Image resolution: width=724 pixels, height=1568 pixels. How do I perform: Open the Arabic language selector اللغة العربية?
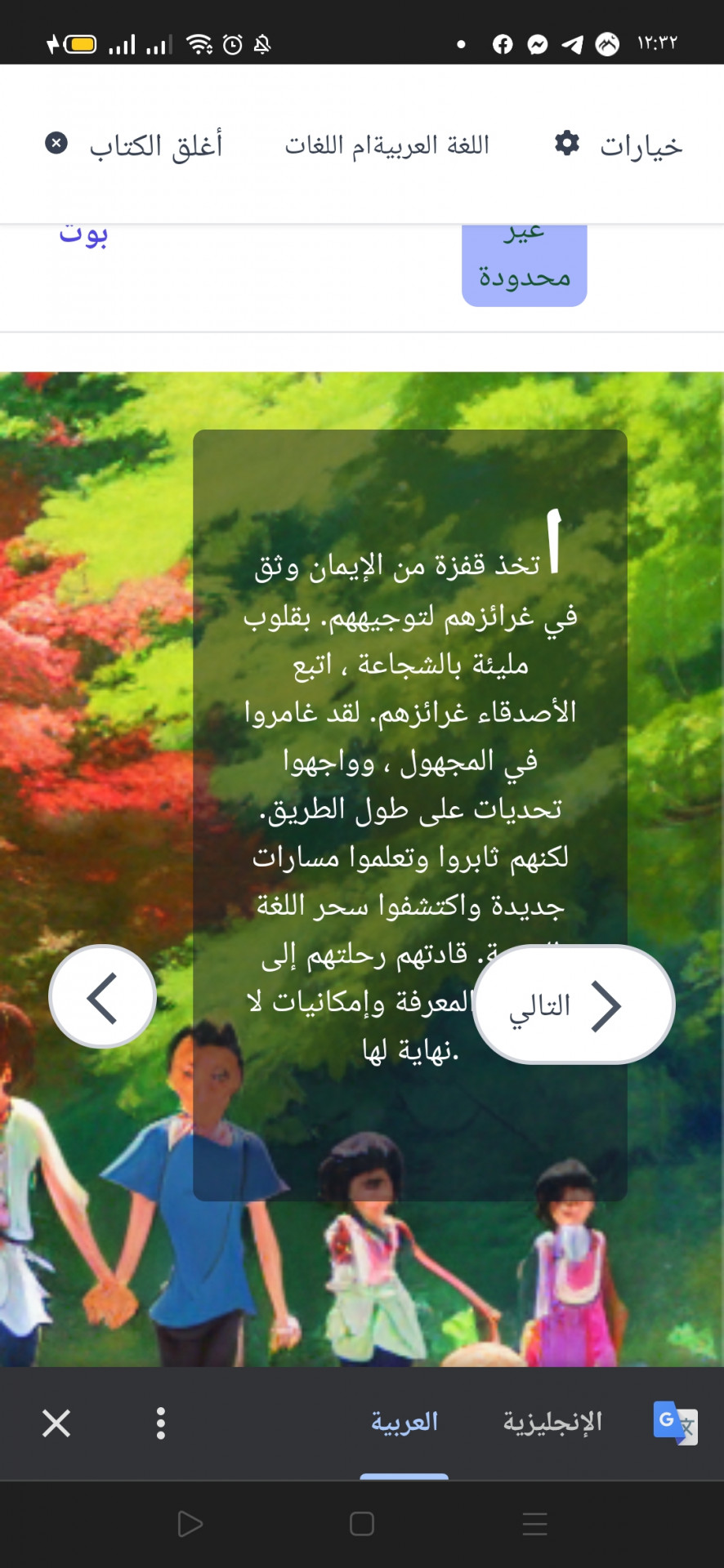tap(387, 145)
